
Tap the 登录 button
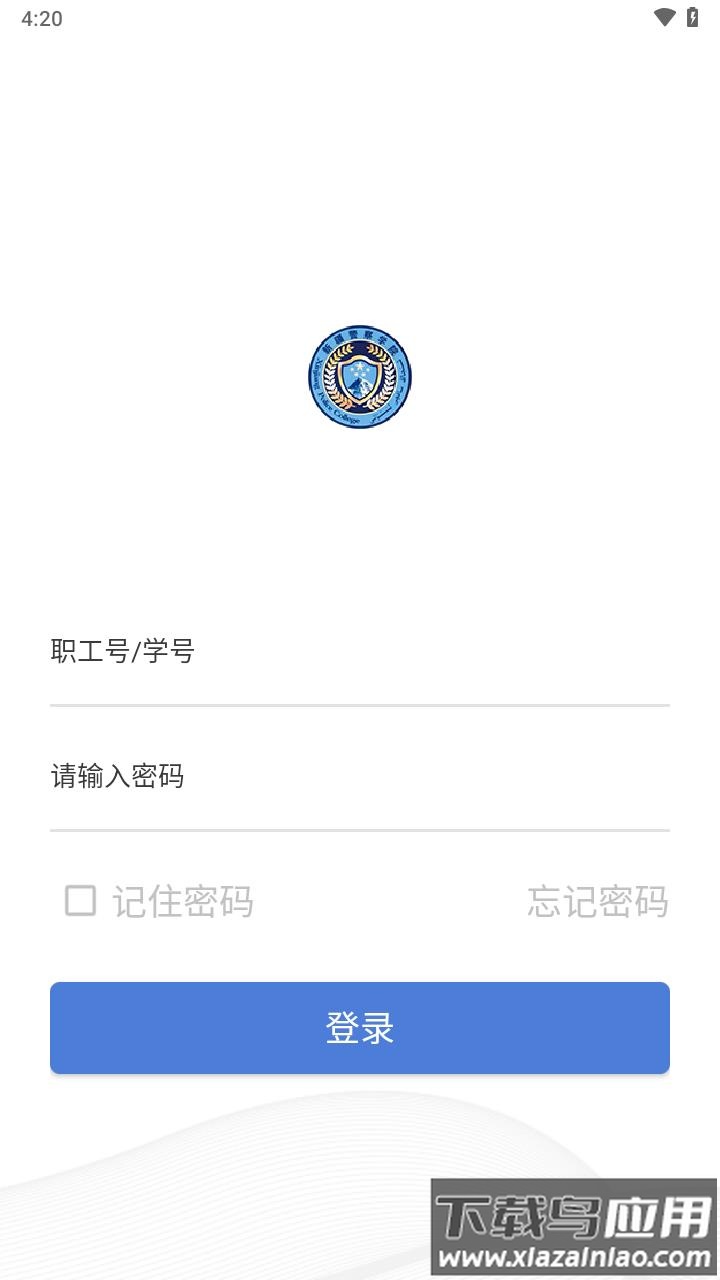pyautogui.click(x=360, y=1028)
